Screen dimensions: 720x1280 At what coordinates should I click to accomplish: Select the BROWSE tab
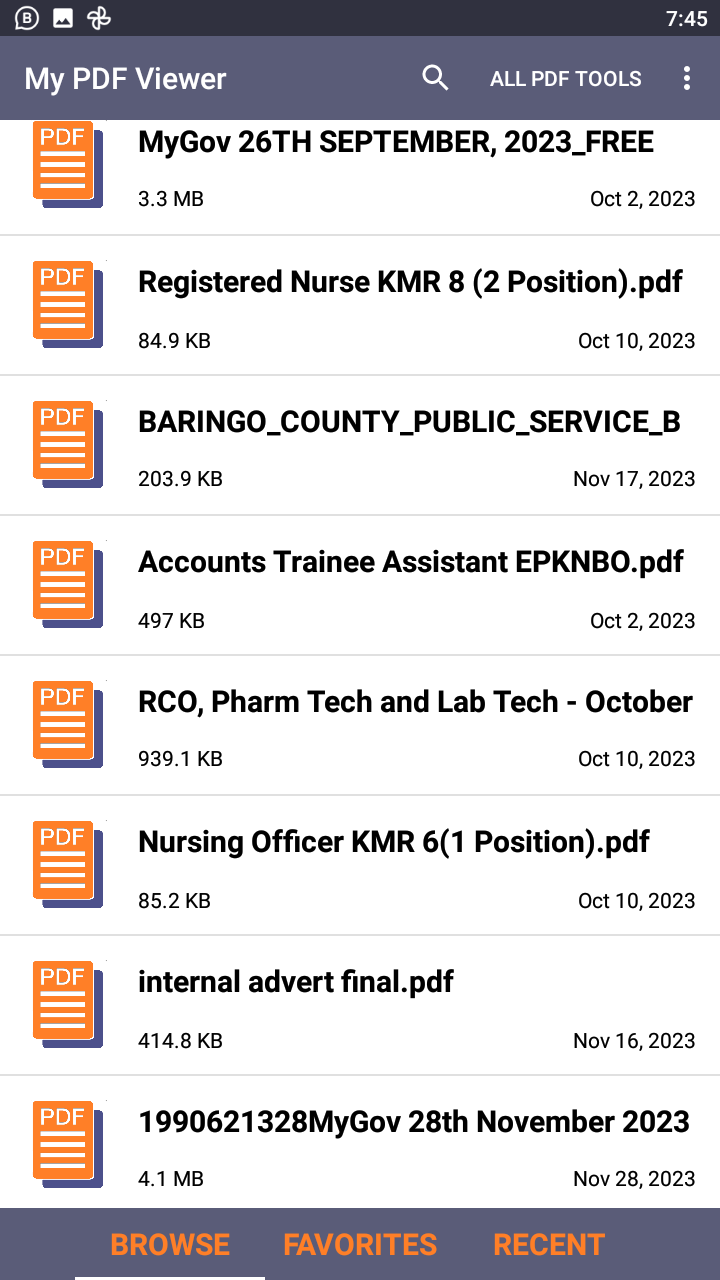[170, 1244]
